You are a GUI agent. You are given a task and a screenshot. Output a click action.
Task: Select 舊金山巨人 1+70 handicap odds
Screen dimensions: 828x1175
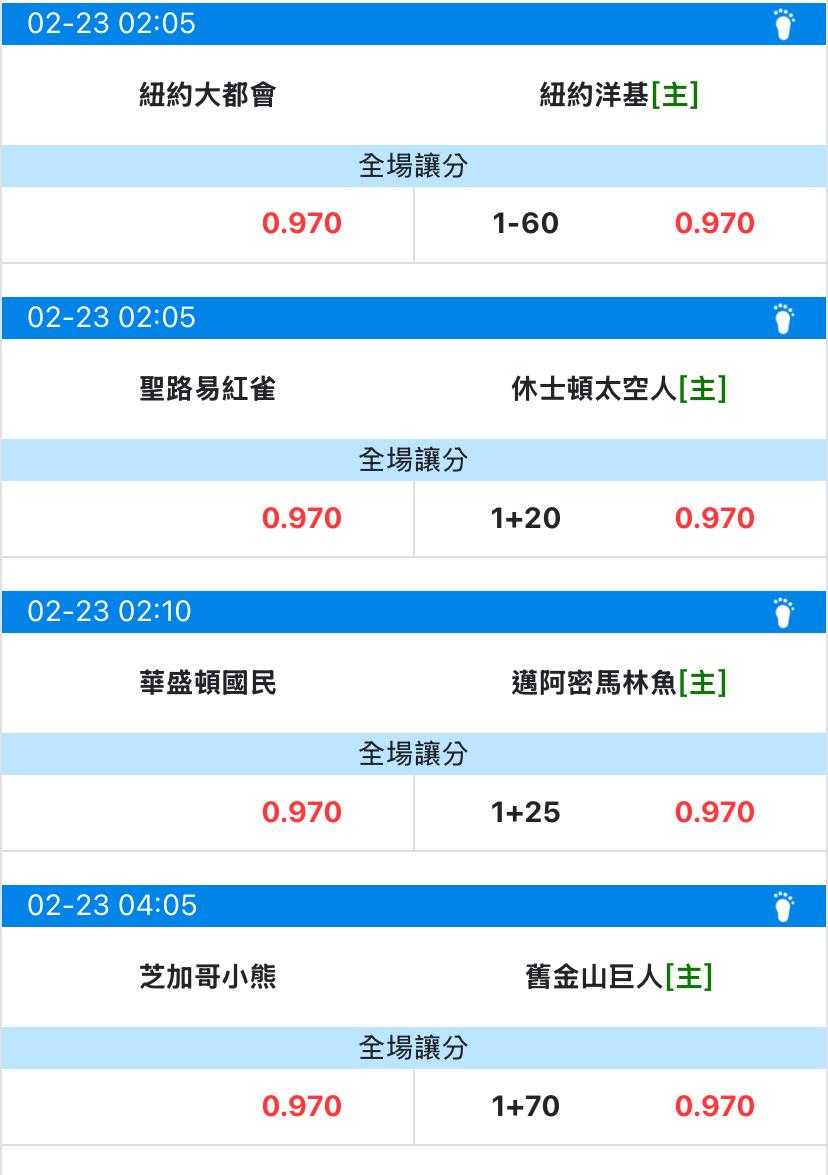[620, 1106]
